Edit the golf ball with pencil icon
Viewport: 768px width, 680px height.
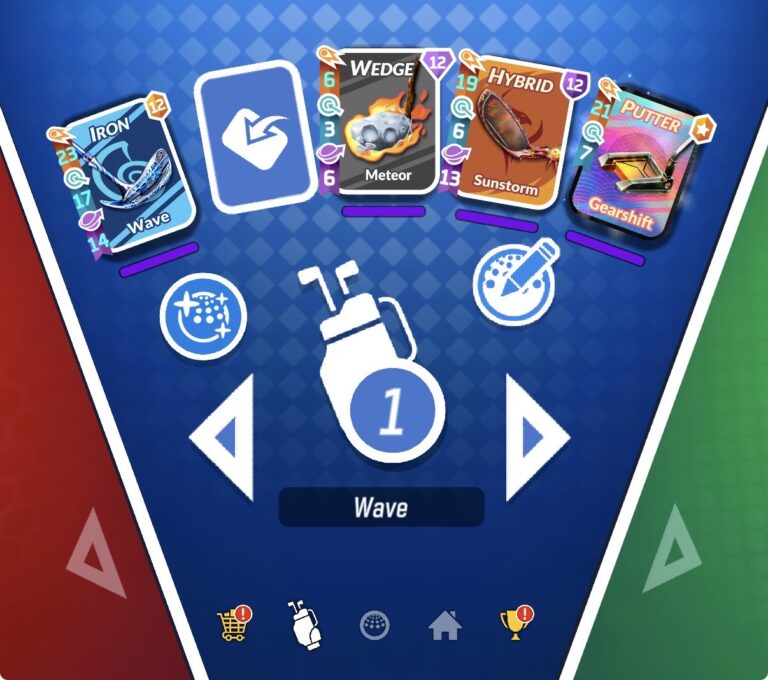(514, 283)
